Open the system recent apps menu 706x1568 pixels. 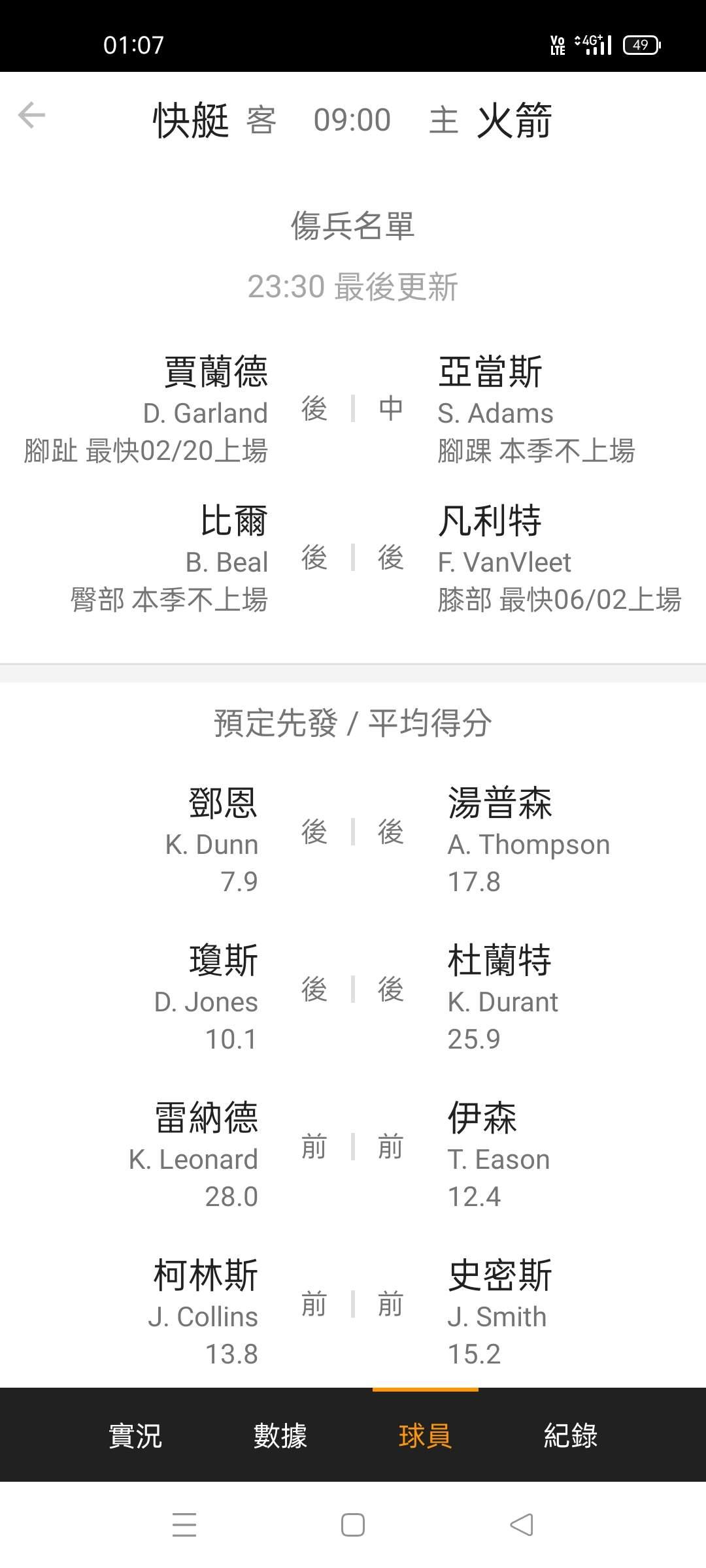(x=184, y=1525)
